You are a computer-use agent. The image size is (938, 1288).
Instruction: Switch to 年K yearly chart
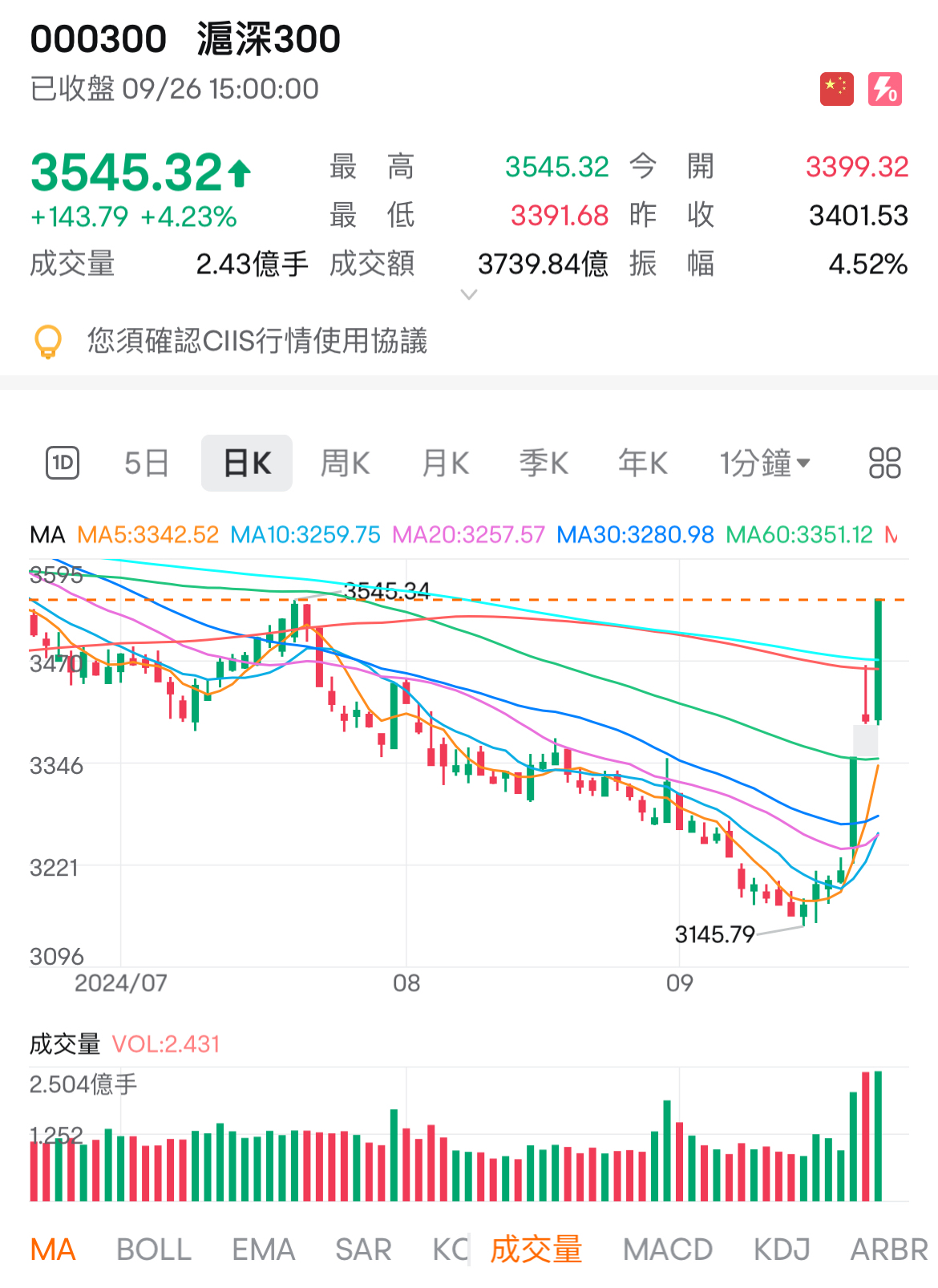(643, 464)
